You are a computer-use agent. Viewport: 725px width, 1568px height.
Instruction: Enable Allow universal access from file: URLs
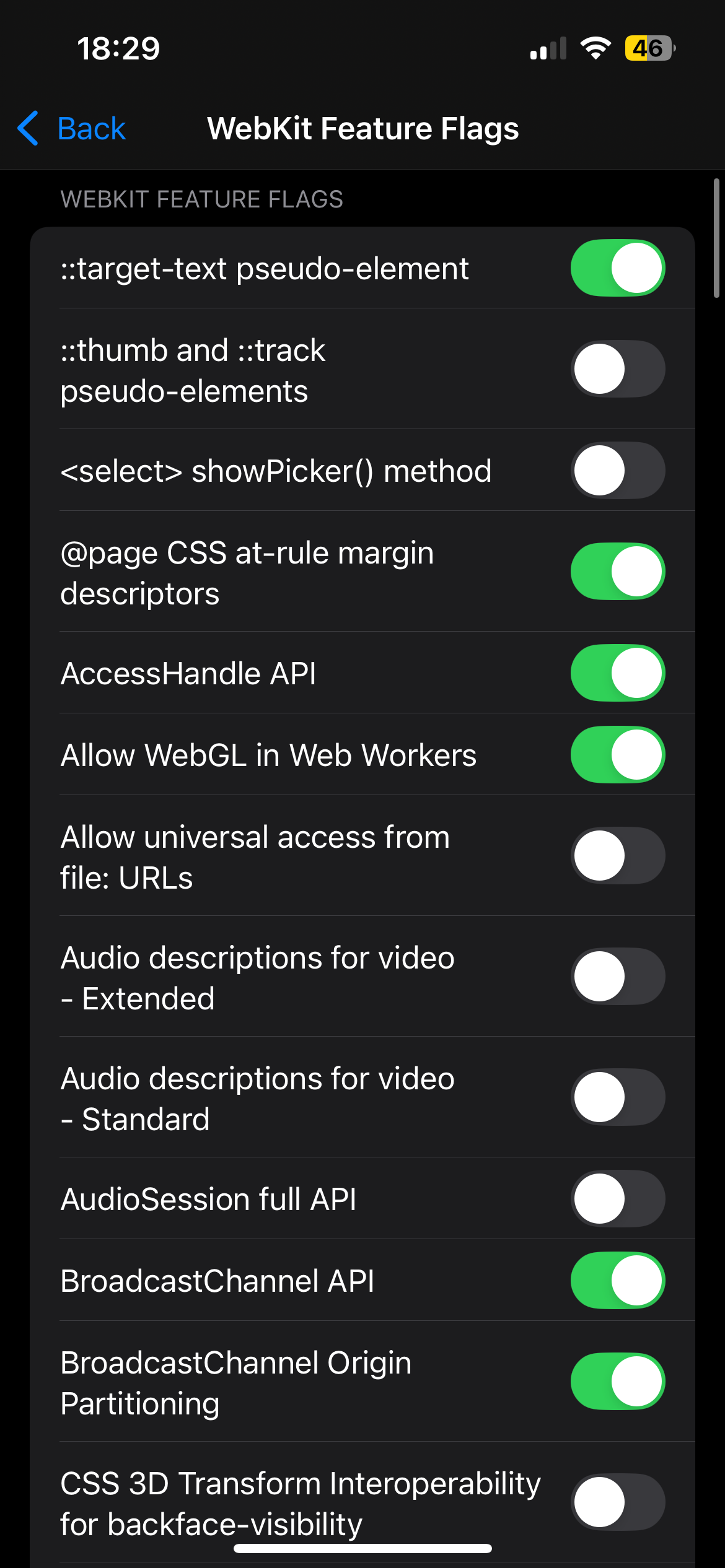[x=617, y=856]
